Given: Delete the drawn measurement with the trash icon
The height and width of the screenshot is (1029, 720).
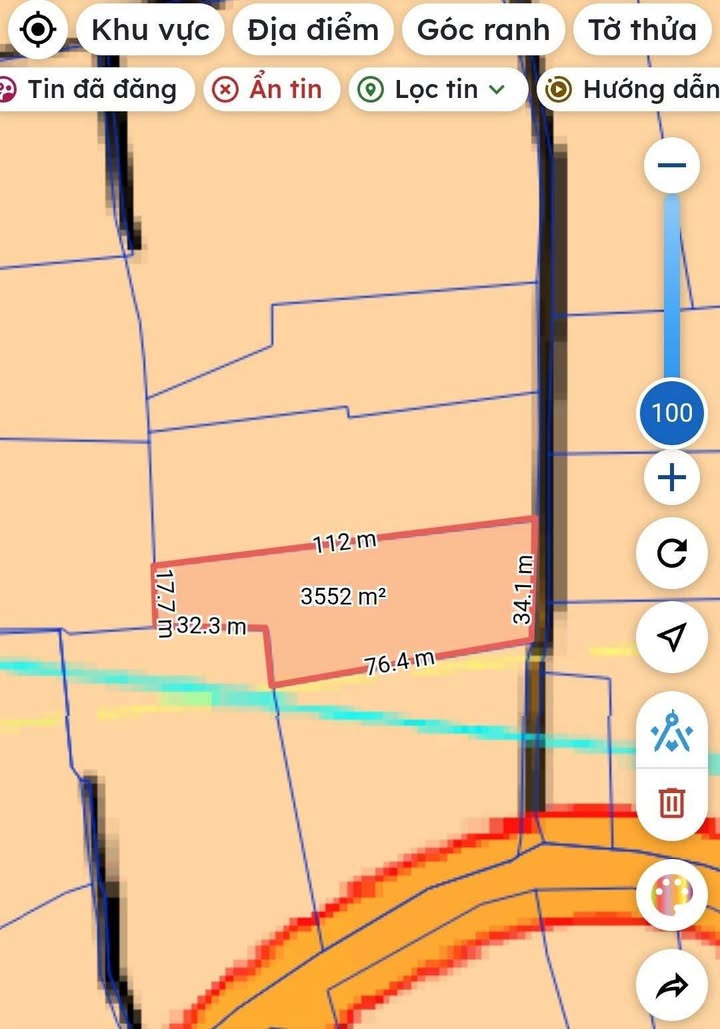Looking at the screenshot, I should point(672,802).
